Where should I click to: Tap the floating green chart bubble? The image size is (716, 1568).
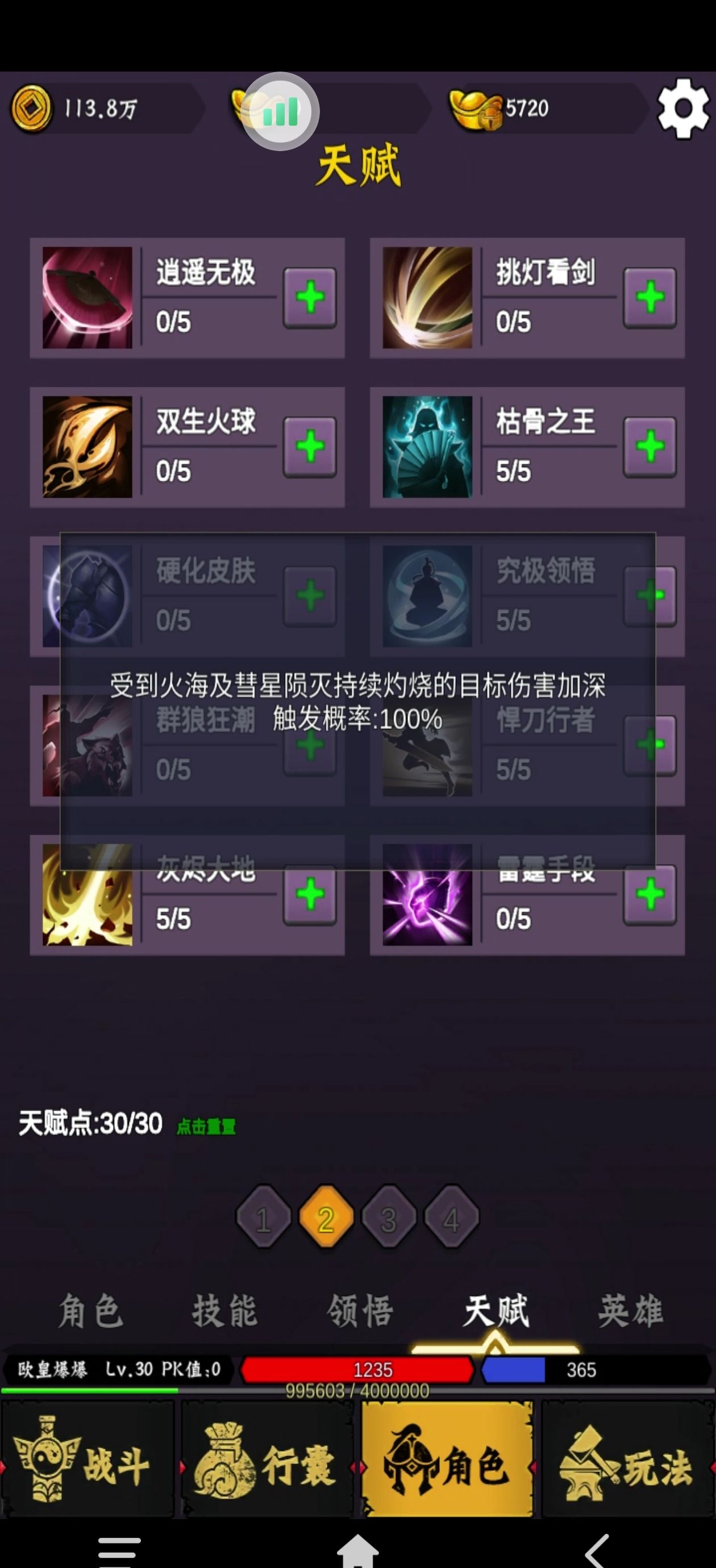[x=280, y=111]
